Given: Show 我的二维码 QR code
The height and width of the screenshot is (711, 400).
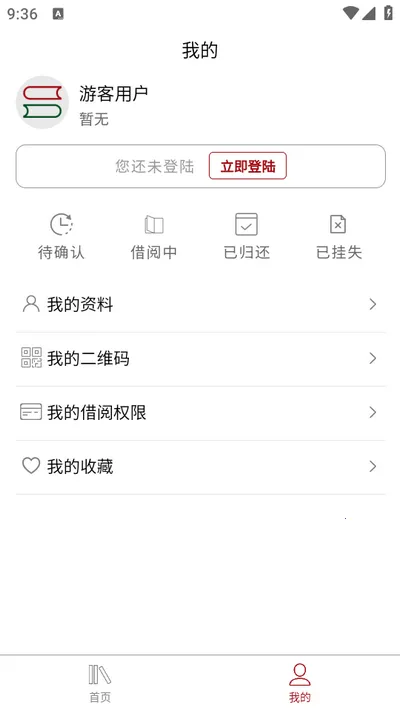Looking at the screenshot, I should [x=200, y=359].
